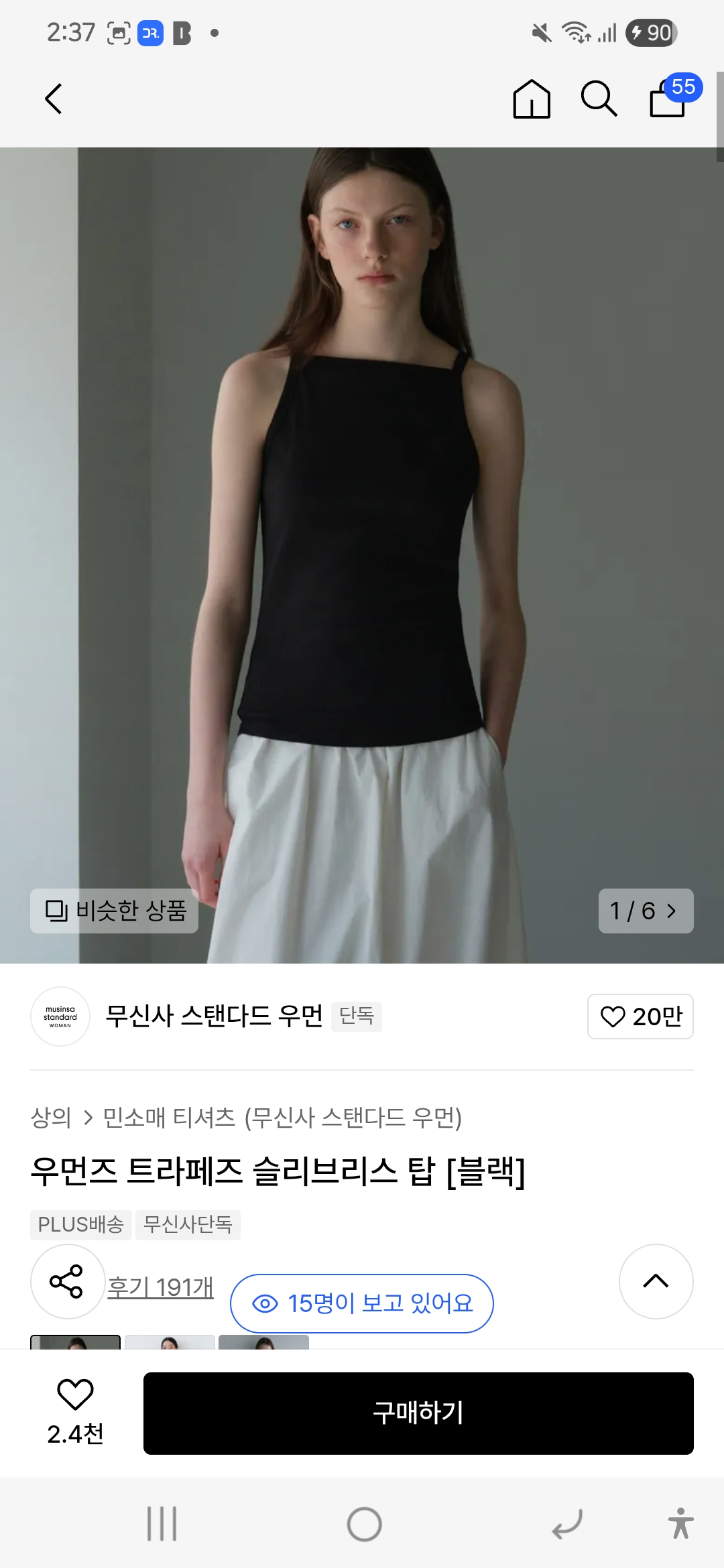Tap the scroll-to-top arrow button

(656, 1281)
